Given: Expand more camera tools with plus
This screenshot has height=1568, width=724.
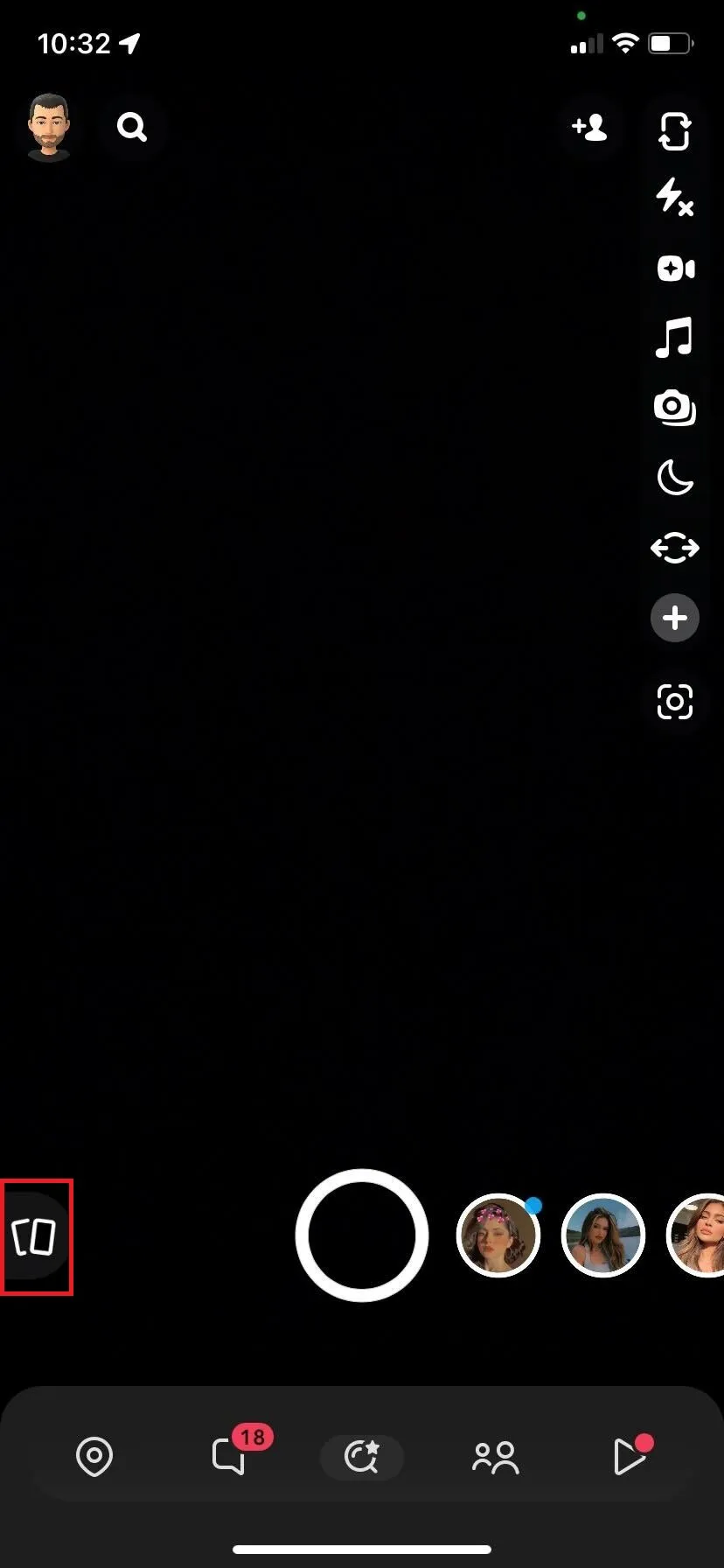Looking at the screenshot, I should pos(674,619).
